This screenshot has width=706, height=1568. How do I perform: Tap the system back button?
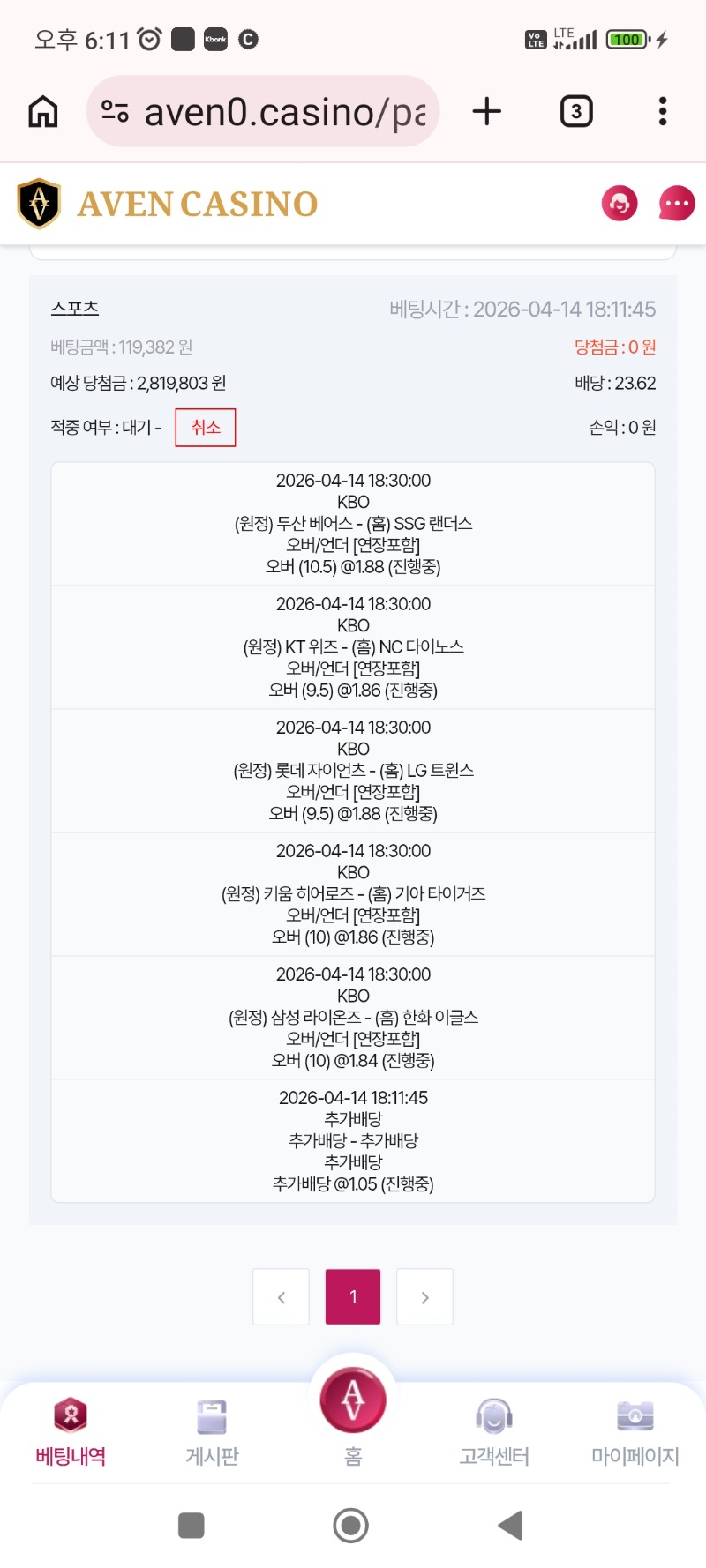[510, 1526]
